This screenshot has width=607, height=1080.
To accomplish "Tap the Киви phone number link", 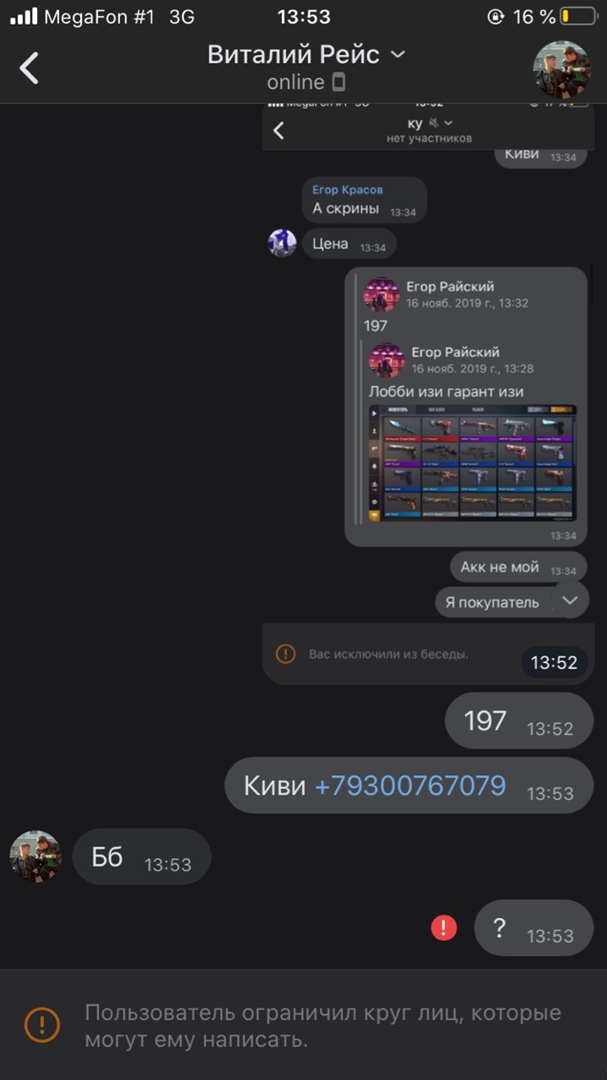I will tap(410, 786).
